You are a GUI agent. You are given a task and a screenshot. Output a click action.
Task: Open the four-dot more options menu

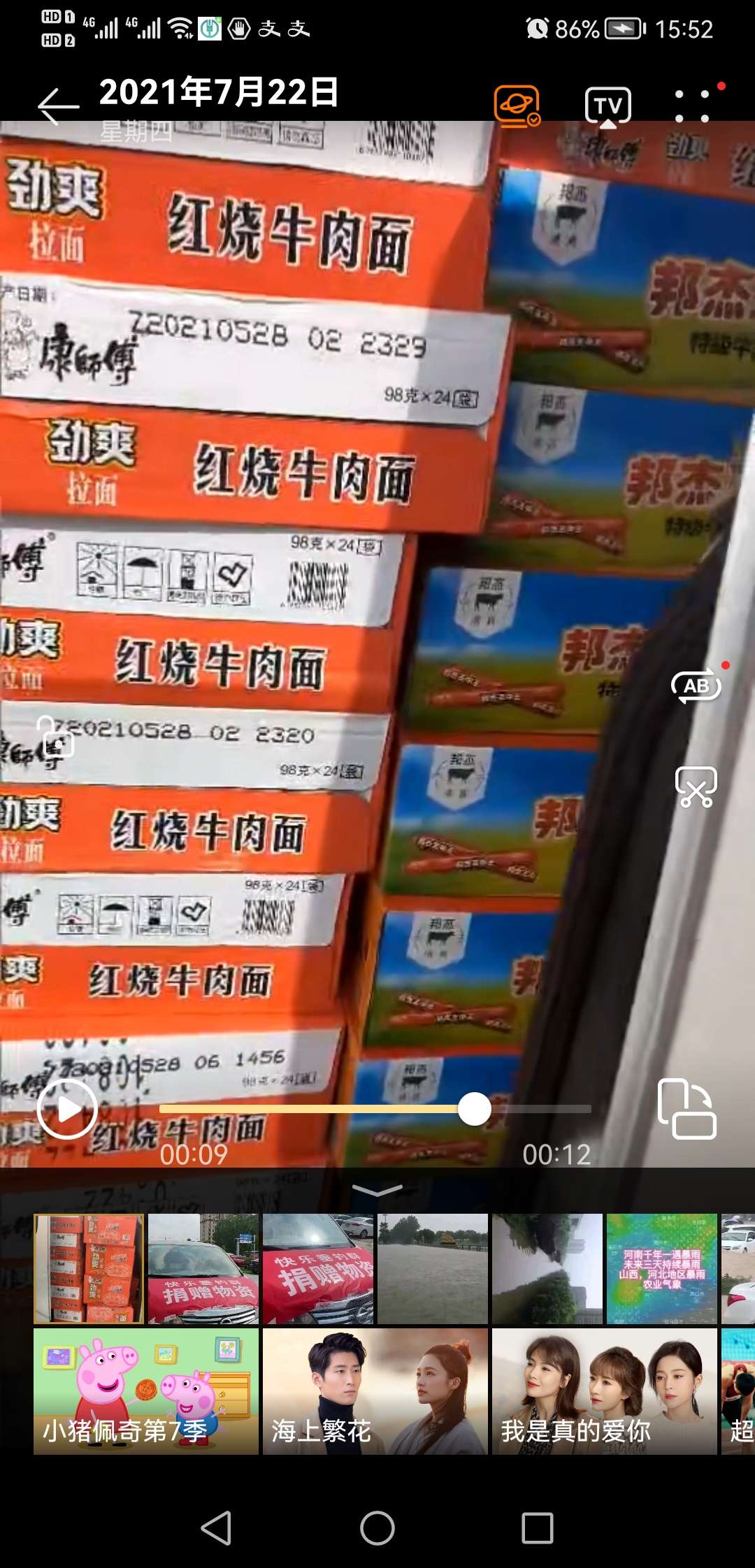click(692, 106)
